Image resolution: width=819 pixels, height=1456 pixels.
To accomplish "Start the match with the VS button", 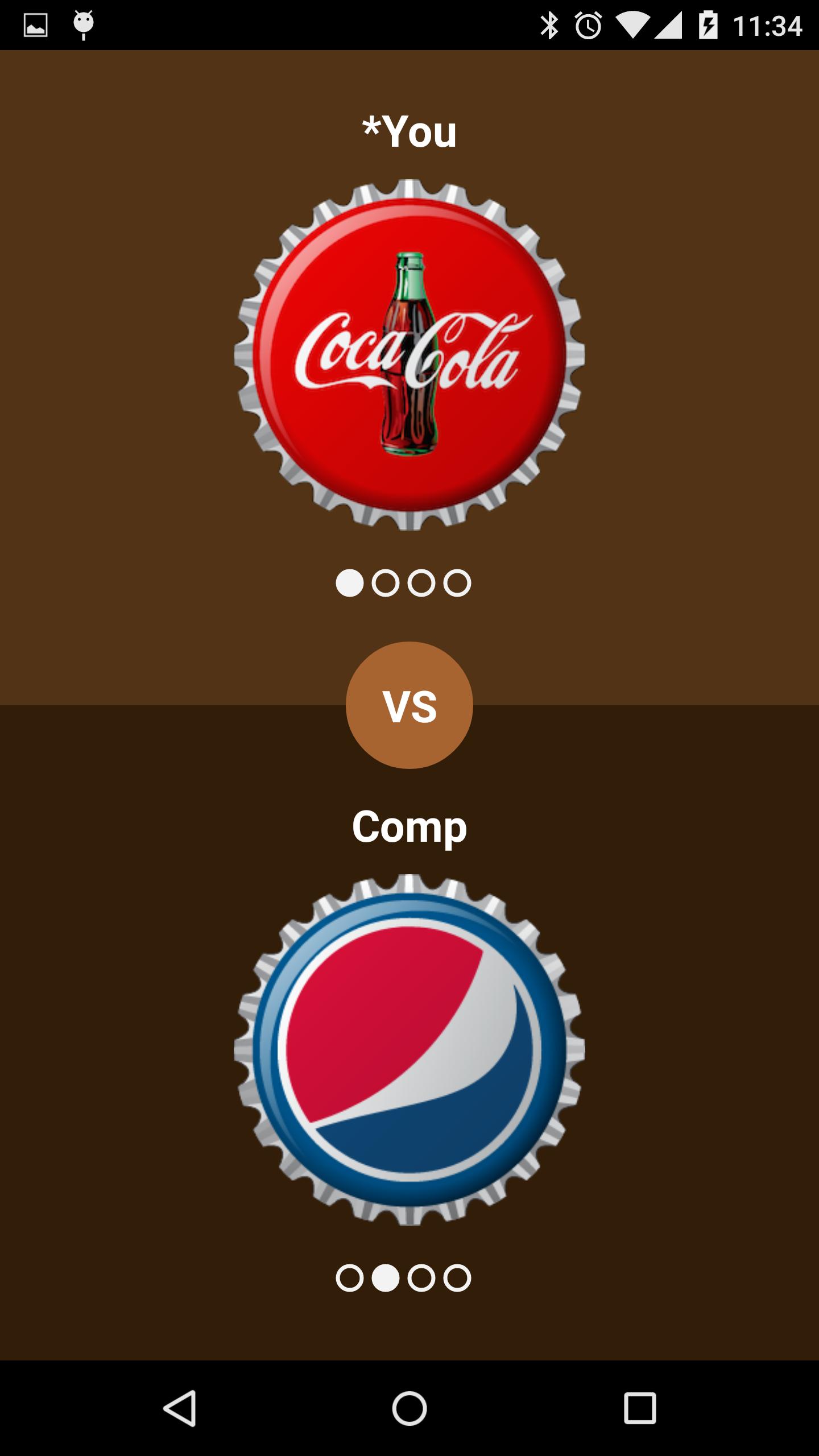I will [x=409, y=705].
